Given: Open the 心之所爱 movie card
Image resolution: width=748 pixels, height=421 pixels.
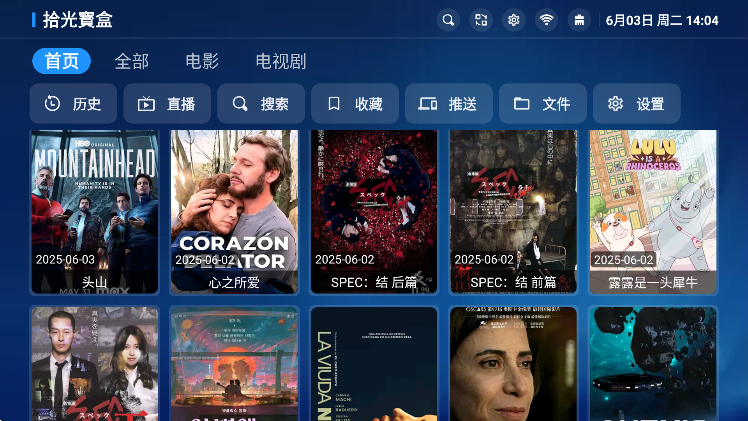Looking at the screenshot, I should (234, 212).
